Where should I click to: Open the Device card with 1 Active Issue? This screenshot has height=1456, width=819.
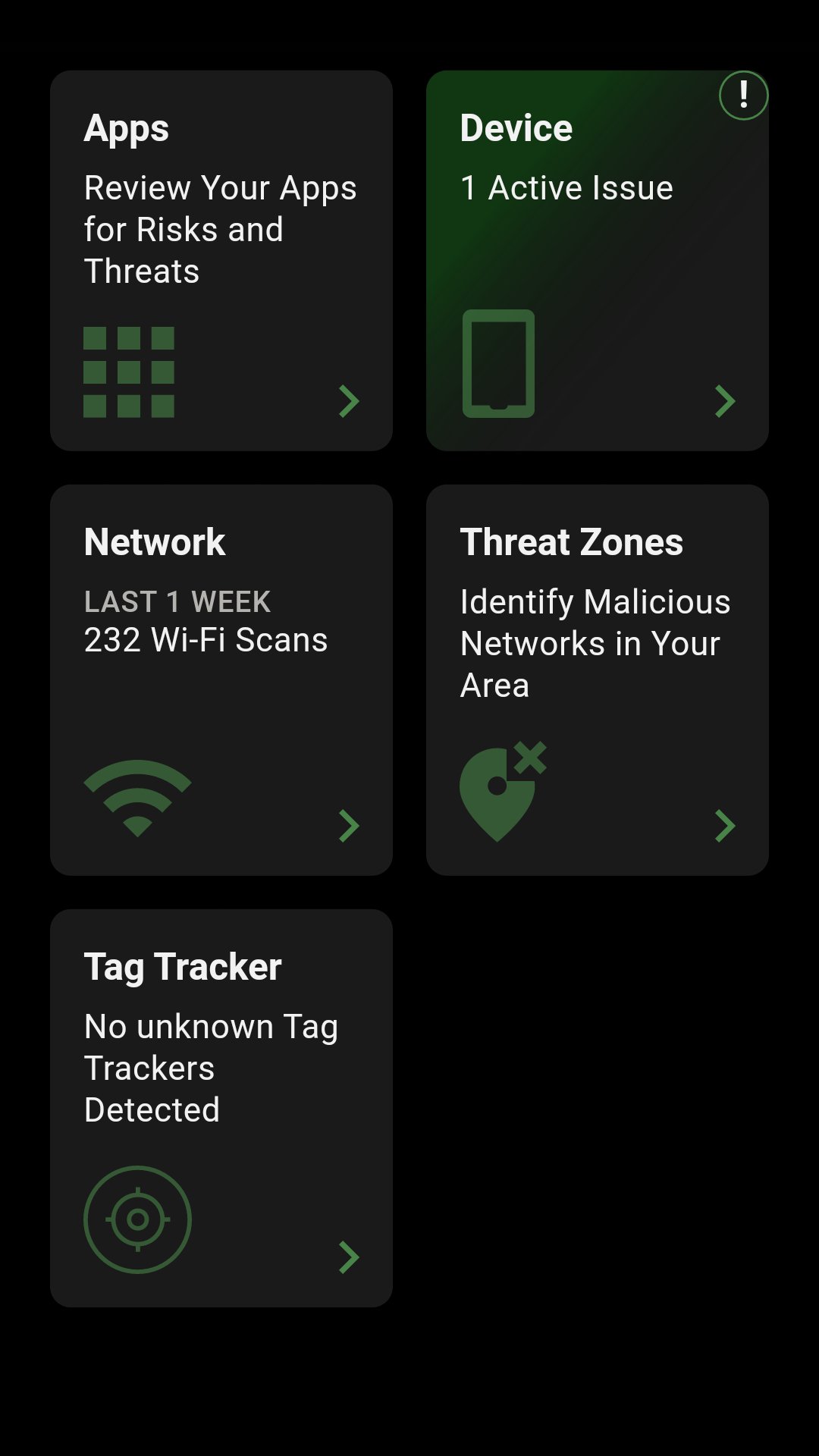coord(598,261)
